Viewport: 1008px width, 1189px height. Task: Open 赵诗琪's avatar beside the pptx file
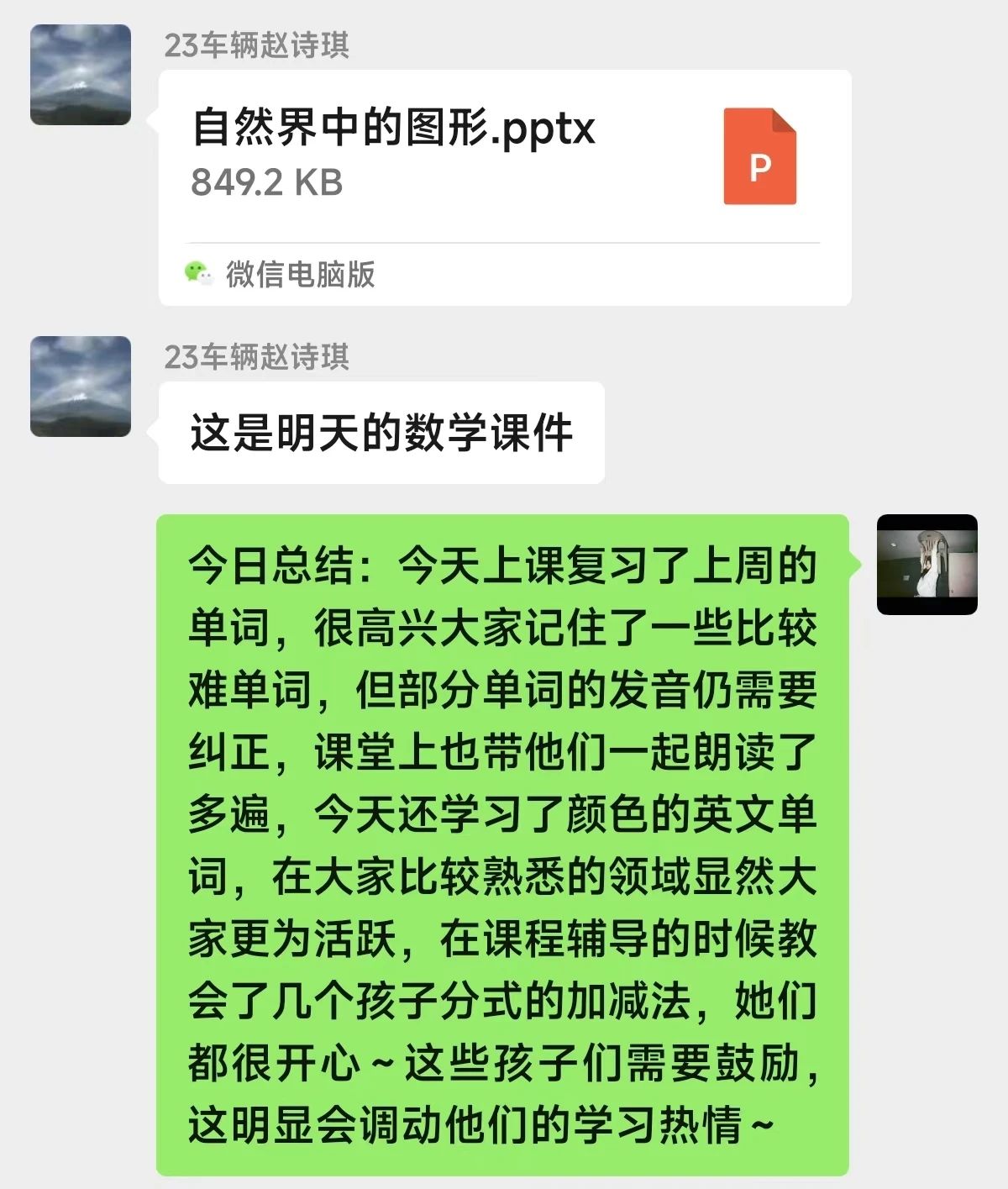[x=81, y=75]
